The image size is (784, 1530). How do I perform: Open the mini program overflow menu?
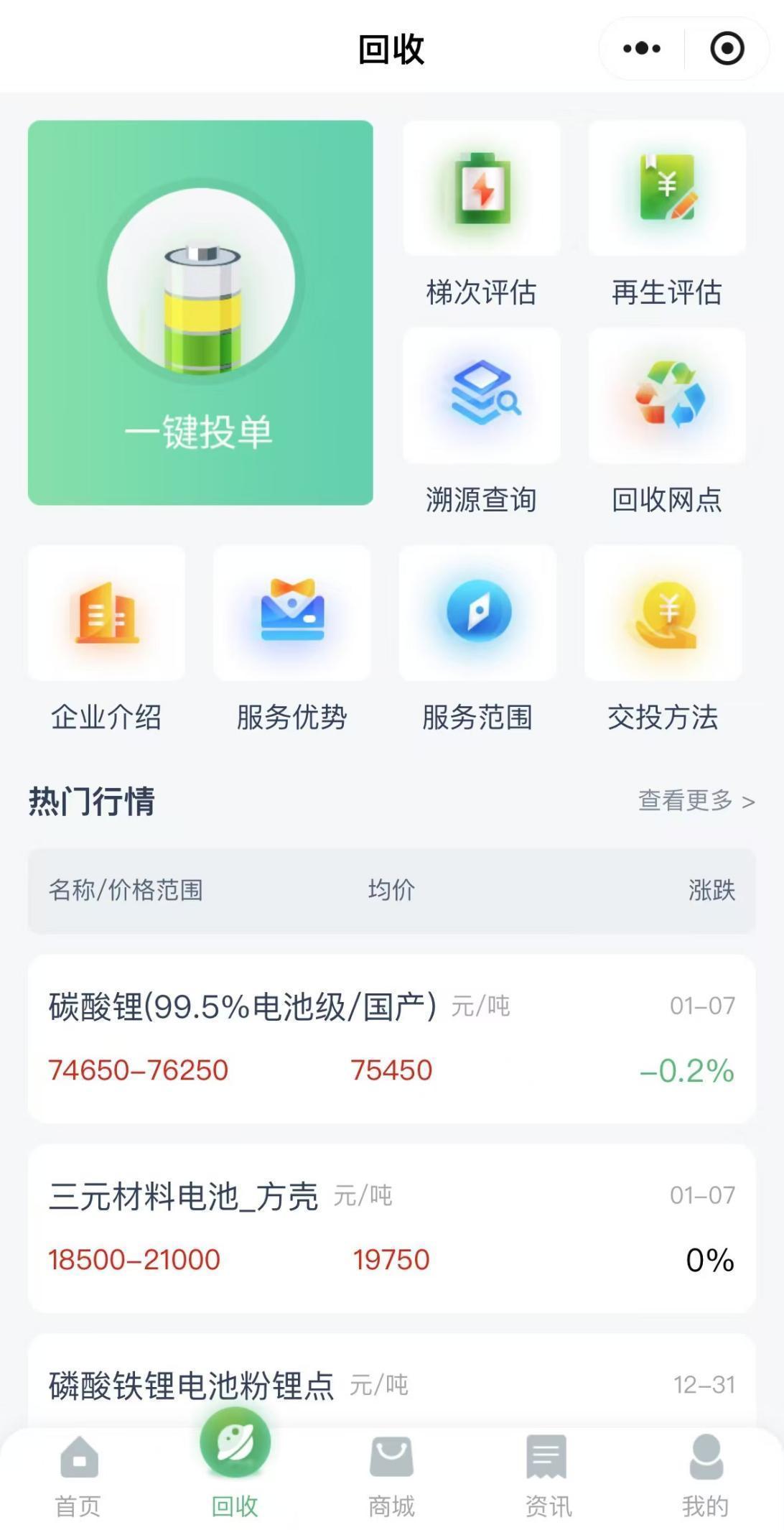641,49
